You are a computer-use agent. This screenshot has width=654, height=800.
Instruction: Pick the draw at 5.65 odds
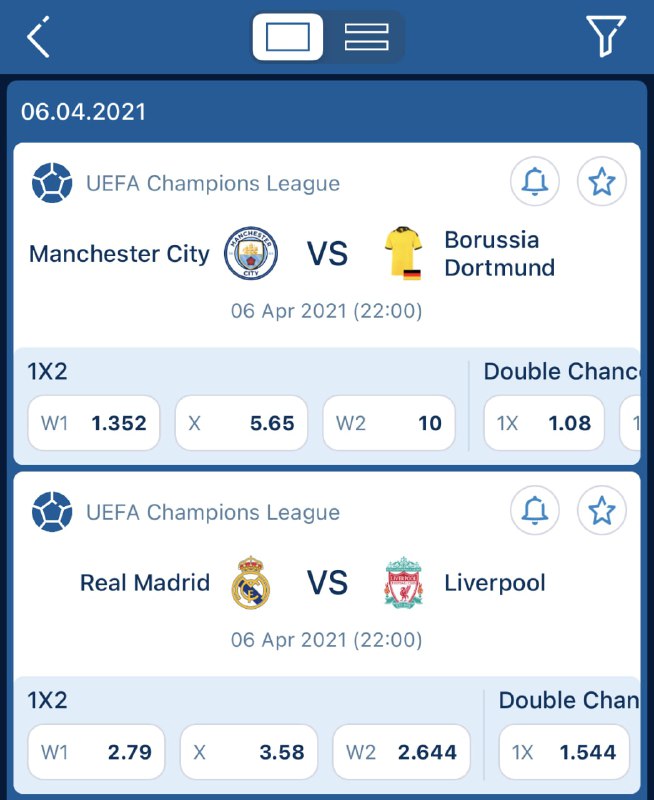click(x=242, y=423)
